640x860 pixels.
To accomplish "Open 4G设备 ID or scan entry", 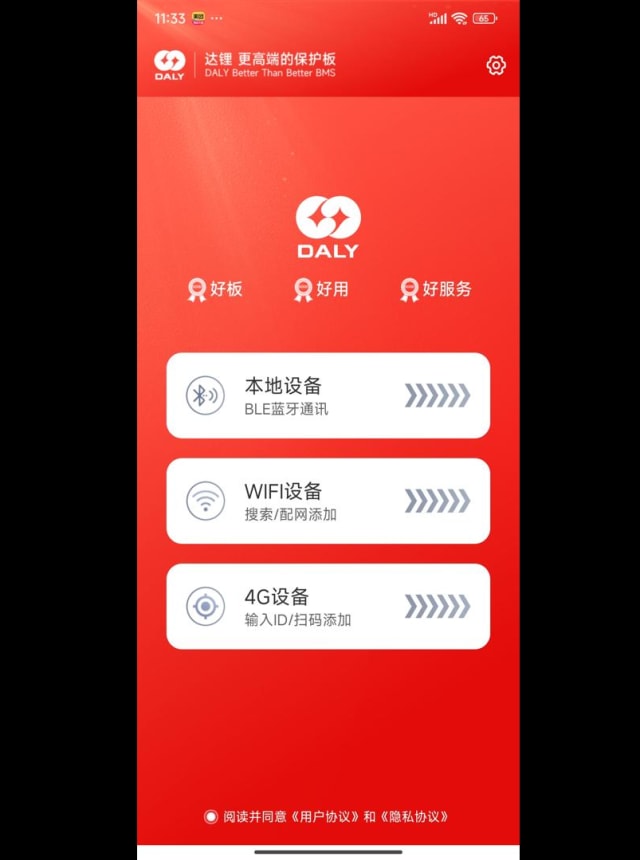I will 328,607.
